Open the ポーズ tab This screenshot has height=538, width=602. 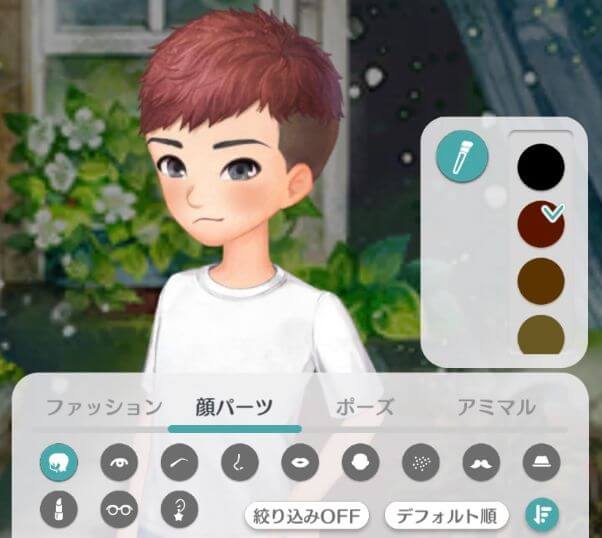362,407
